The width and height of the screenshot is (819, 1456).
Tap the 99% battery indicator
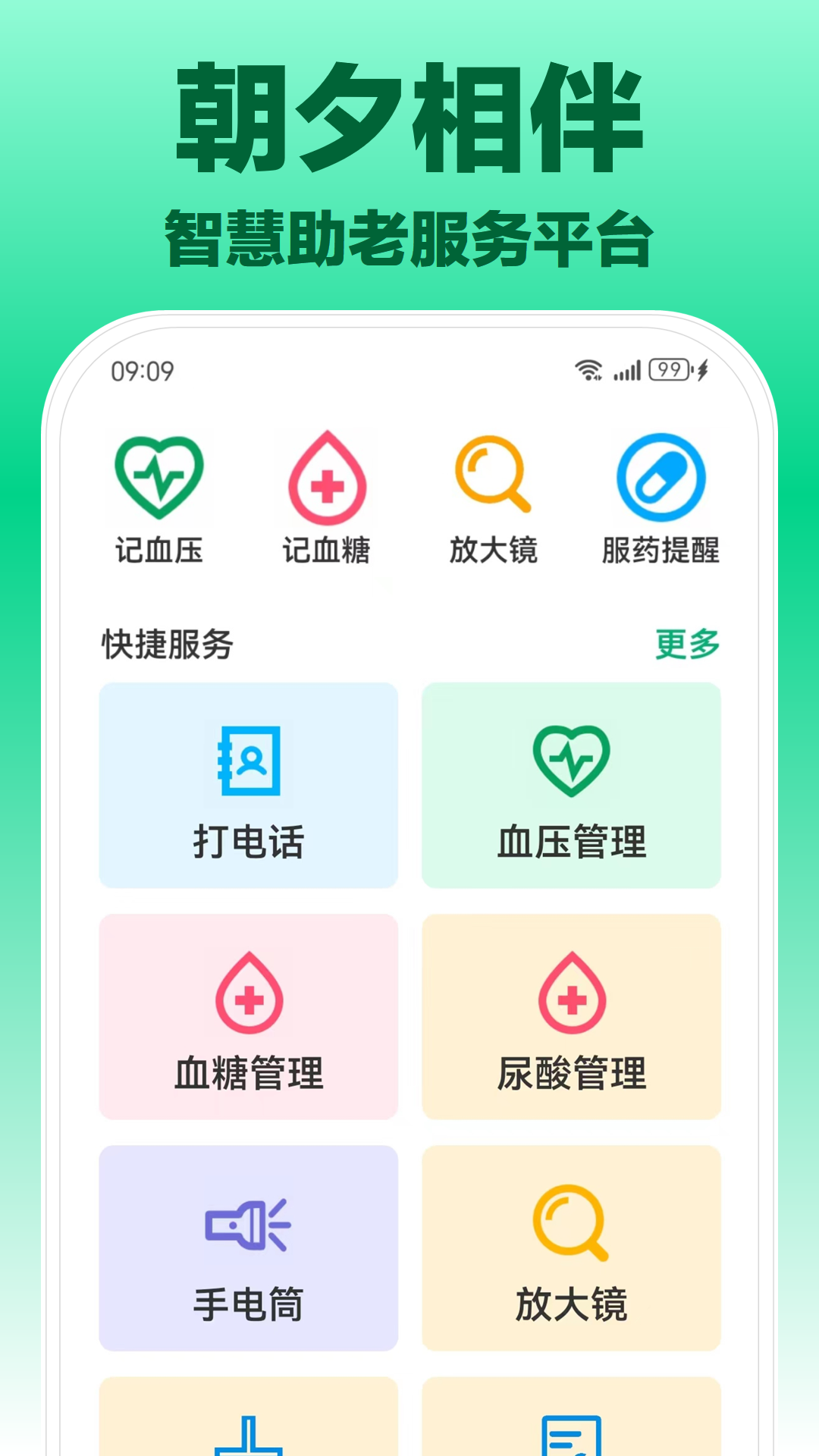tap(672, 371)
